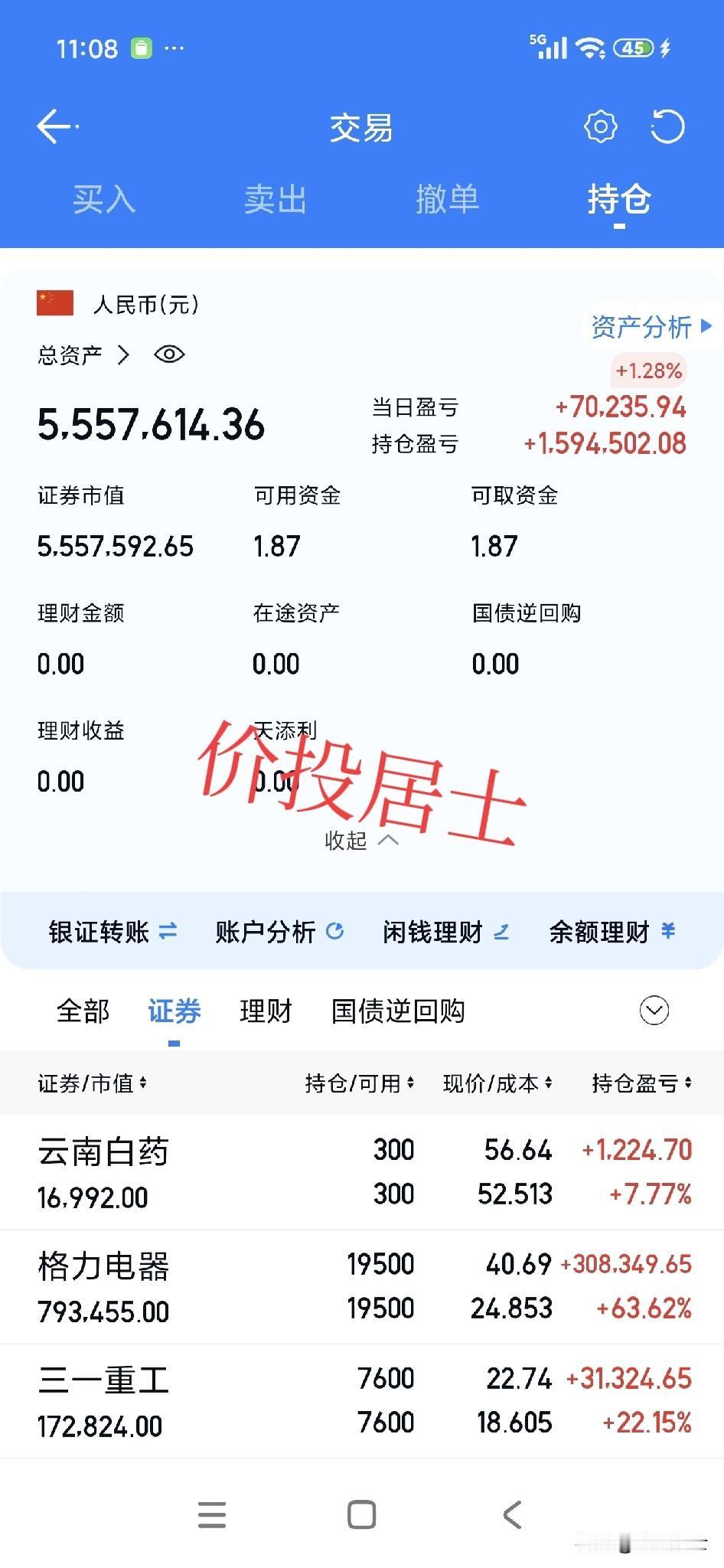Tap the back arrow to exit trading page
Image resolution: width=724 pixels, height=1568 pixels.
pyautogui.click(x=54, y=126)
